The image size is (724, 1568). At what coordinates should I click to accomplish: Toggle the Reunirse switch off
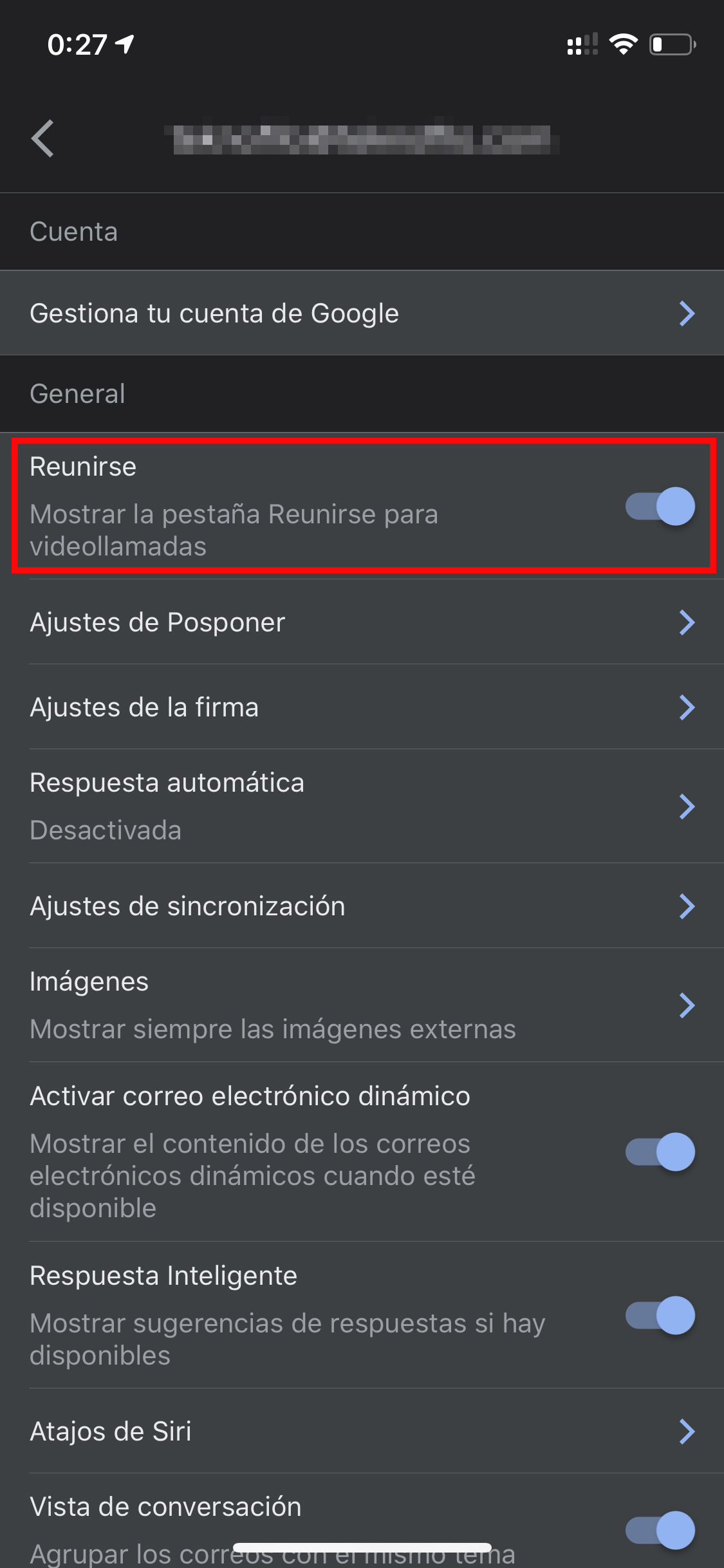[x=660, y=507]
